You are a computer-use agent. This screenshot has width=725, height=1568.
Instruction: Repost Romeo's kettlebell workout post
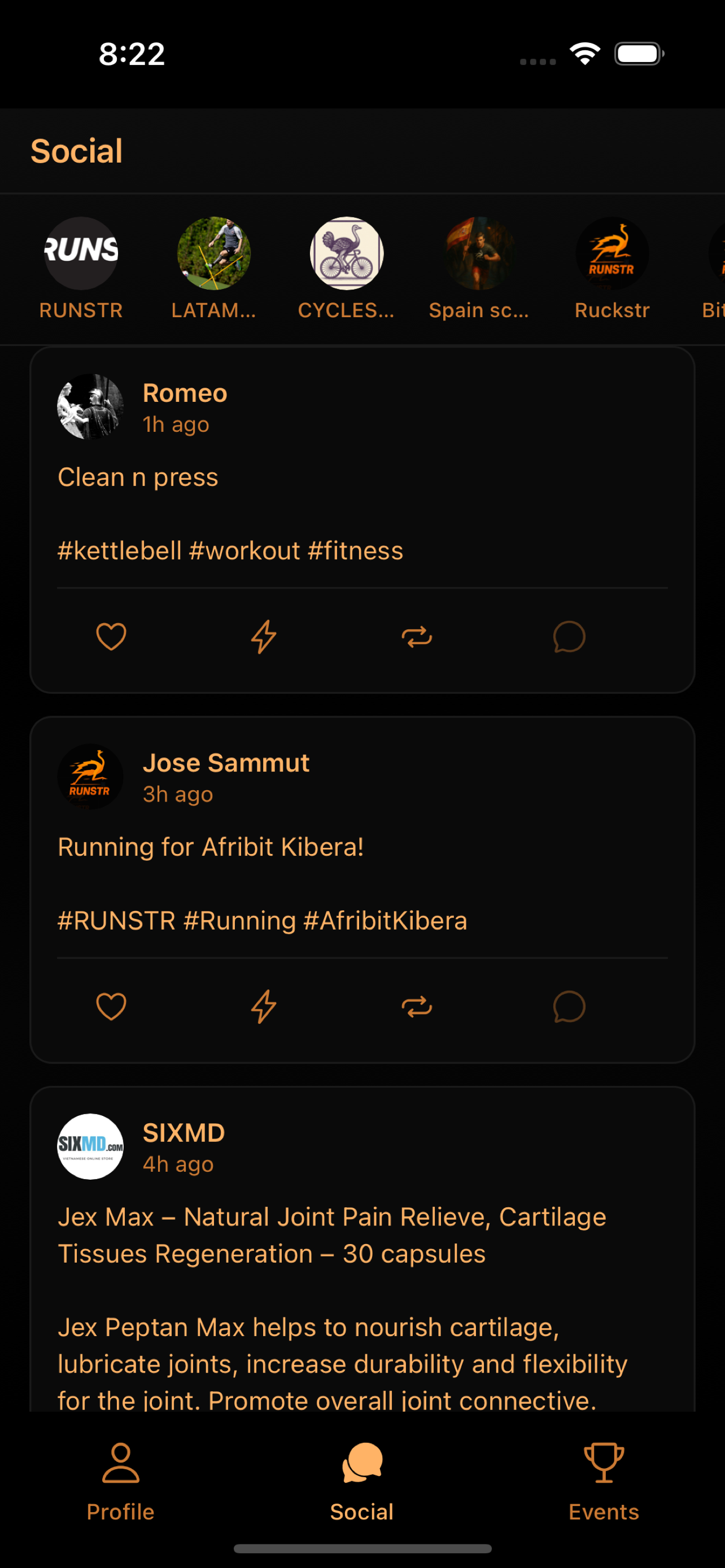418,636
